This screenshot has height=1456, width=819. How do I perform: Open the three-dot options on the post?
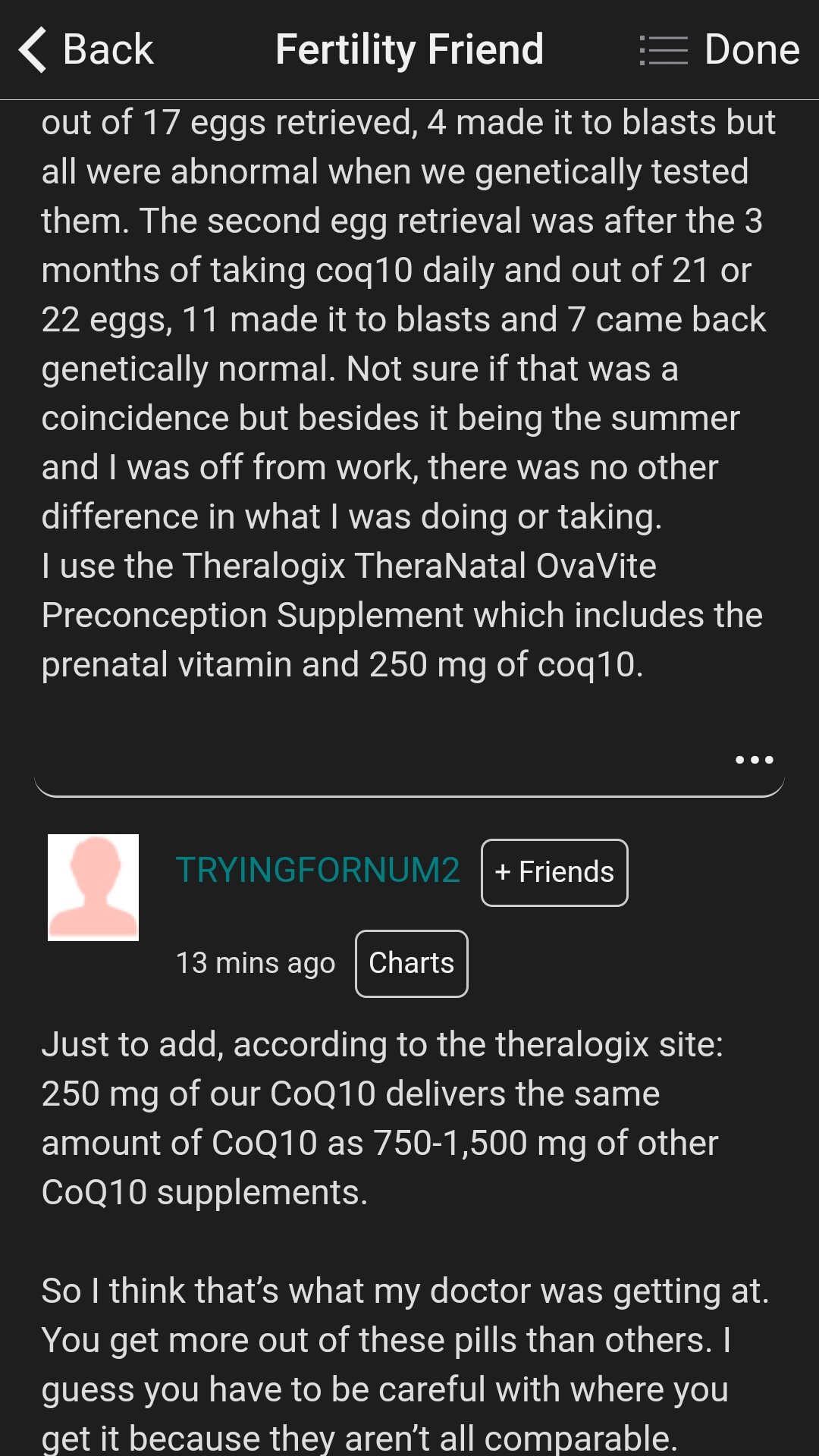pos(754,760)
